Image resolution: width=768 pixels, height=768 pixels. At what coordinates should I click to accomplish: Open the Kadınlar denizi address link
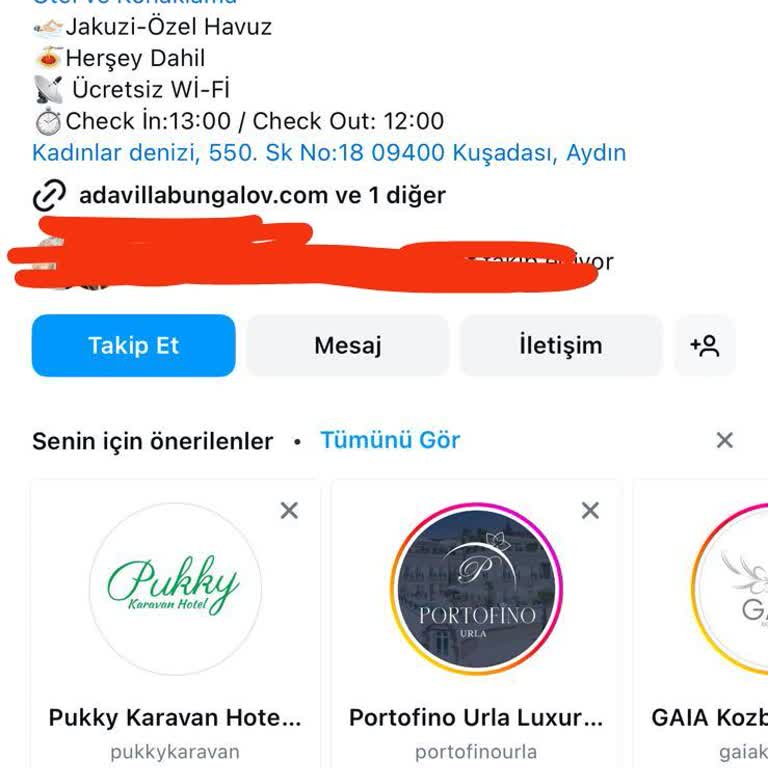click(328, 153)
